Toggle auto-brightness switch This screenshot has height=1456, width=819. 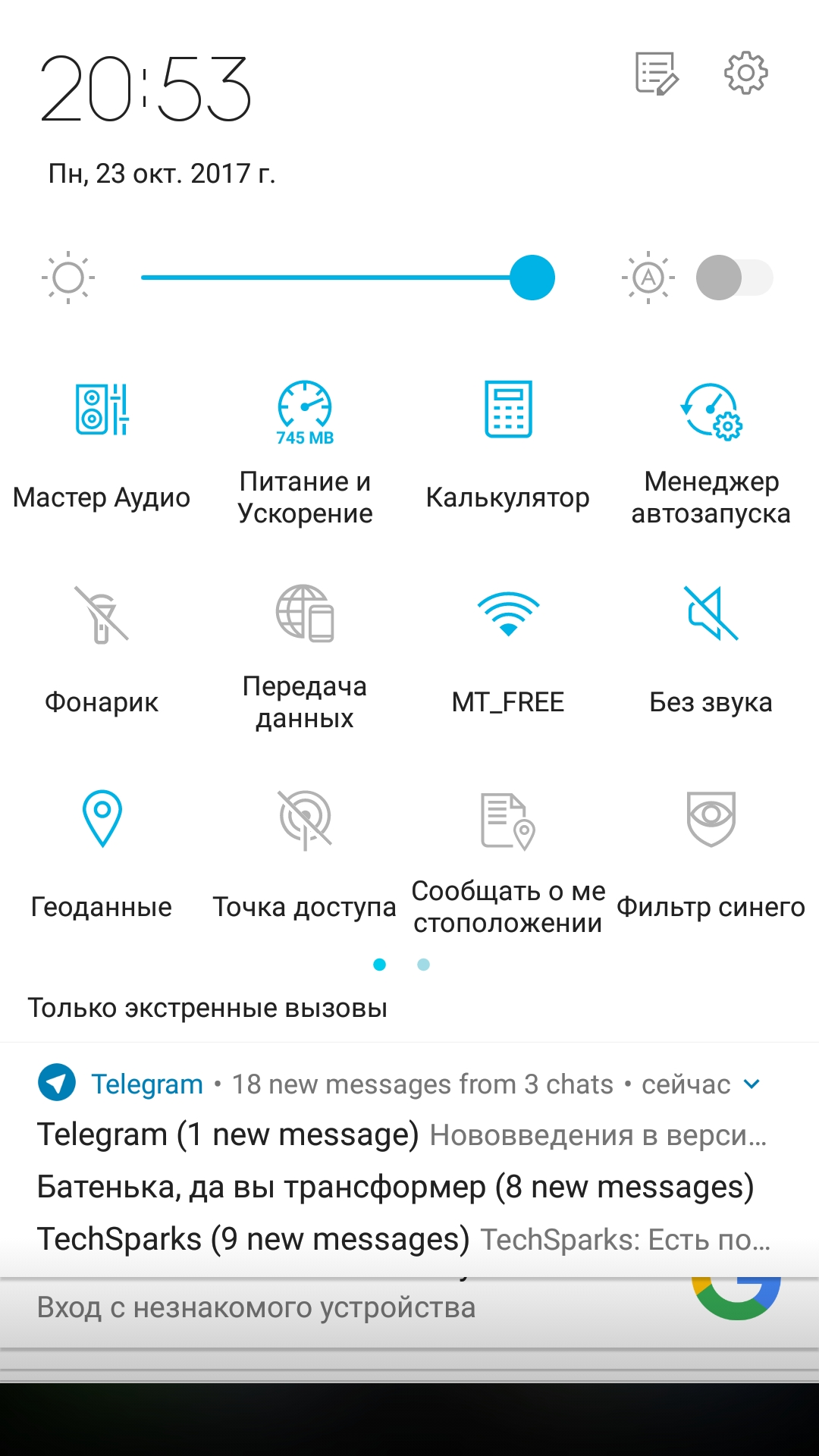click(x=734, y=278)
